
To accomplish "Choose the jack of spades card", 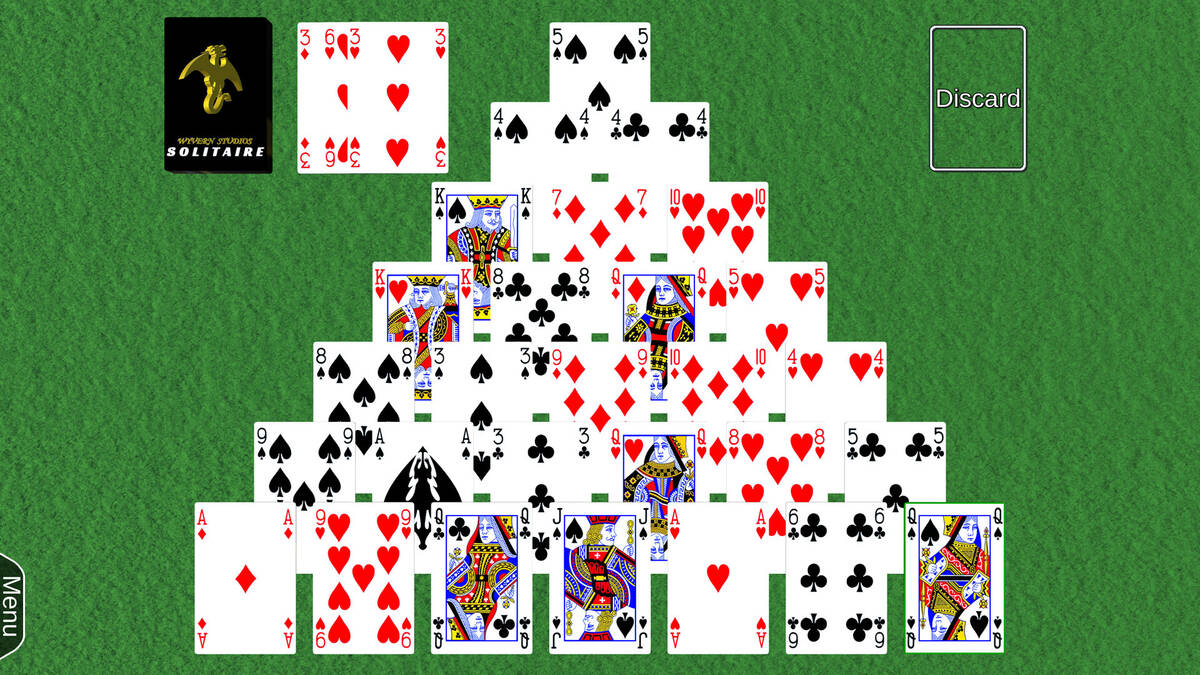I will [x=599, y=578].
